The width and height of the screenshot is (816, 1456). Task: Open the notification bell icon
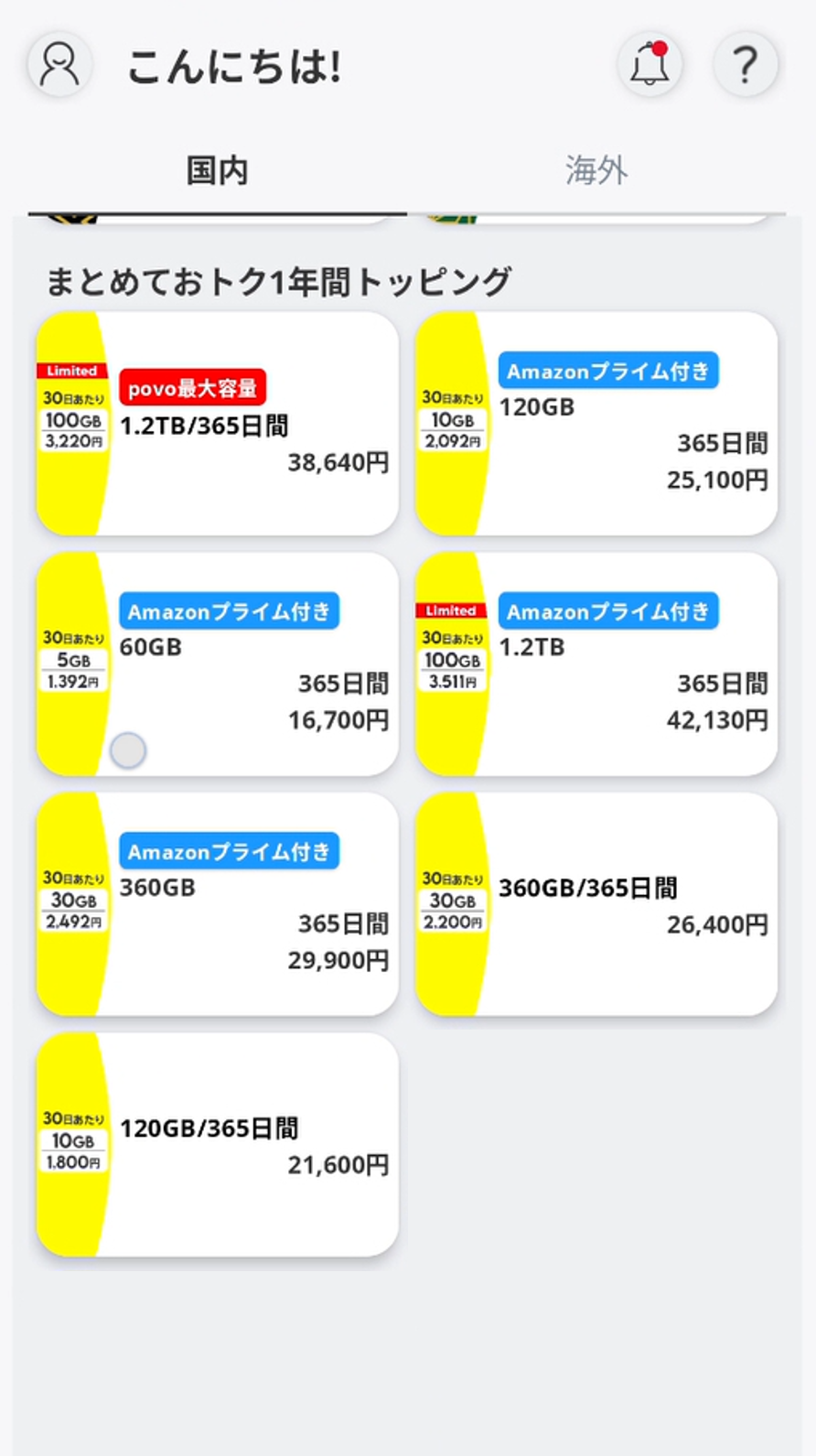[649, 66]
